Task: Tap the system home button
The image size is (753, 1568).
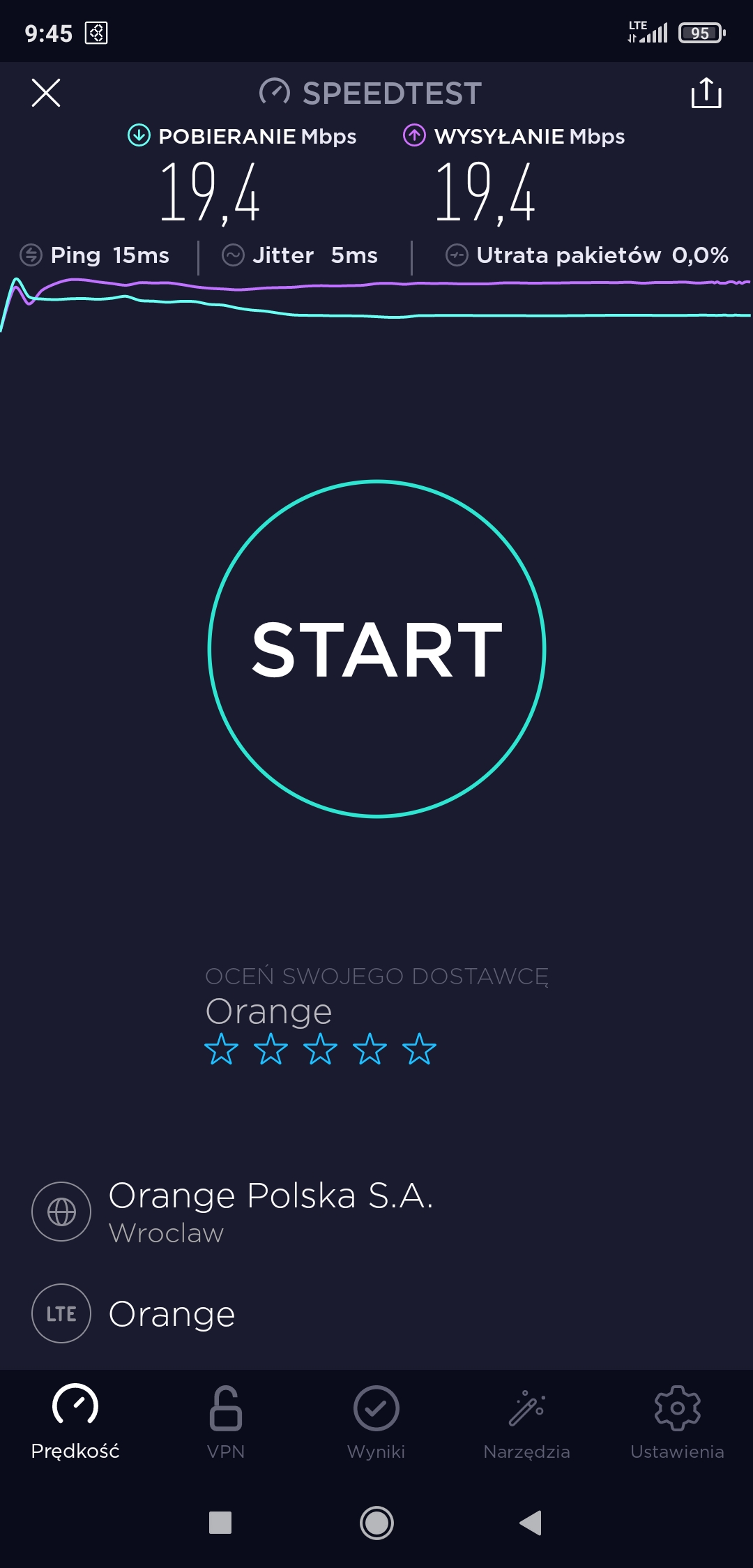Action: (376, 1523)
